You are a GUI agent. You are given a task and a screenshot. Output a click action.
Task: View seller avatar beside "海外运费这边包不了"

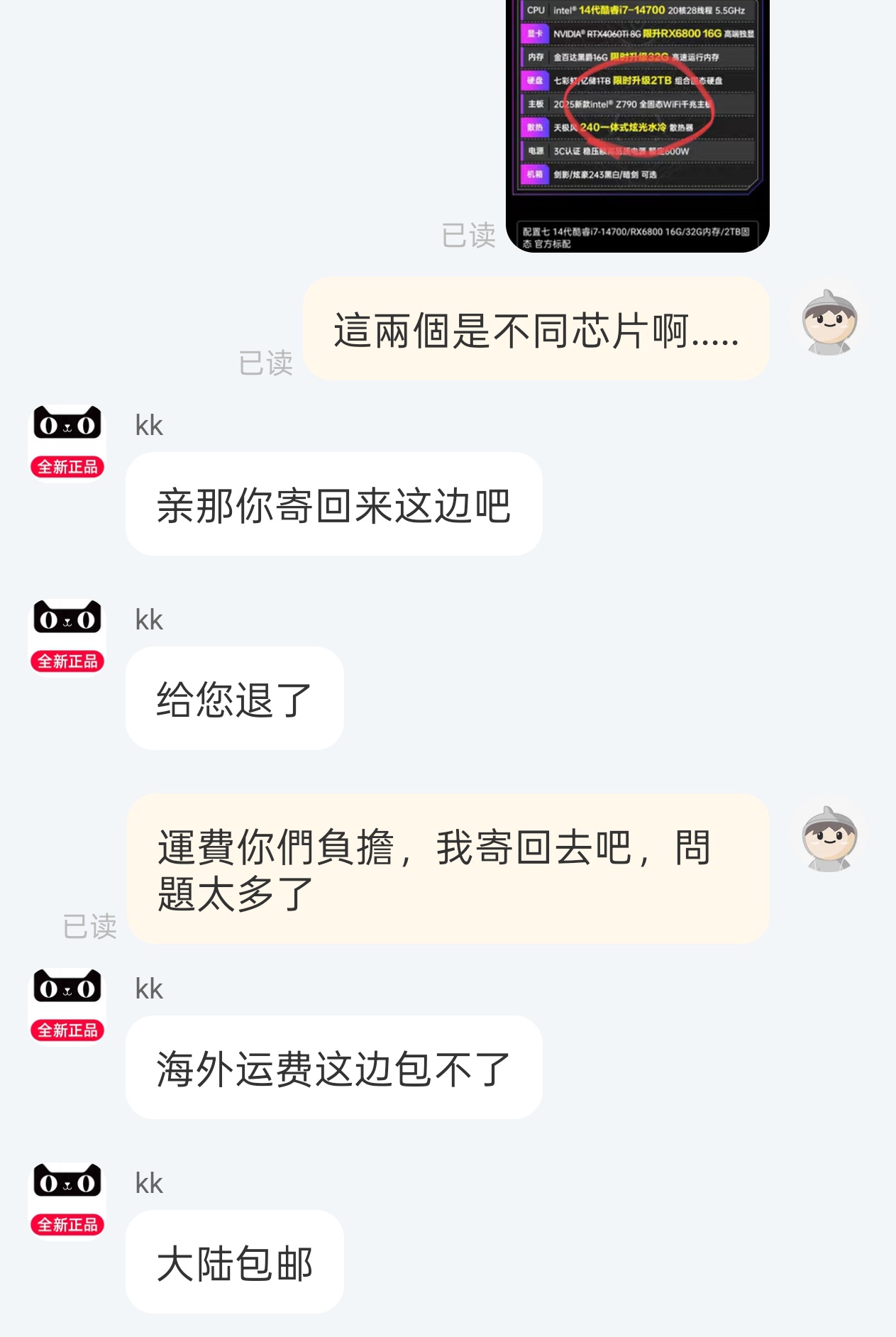(x=67, y=1004)
